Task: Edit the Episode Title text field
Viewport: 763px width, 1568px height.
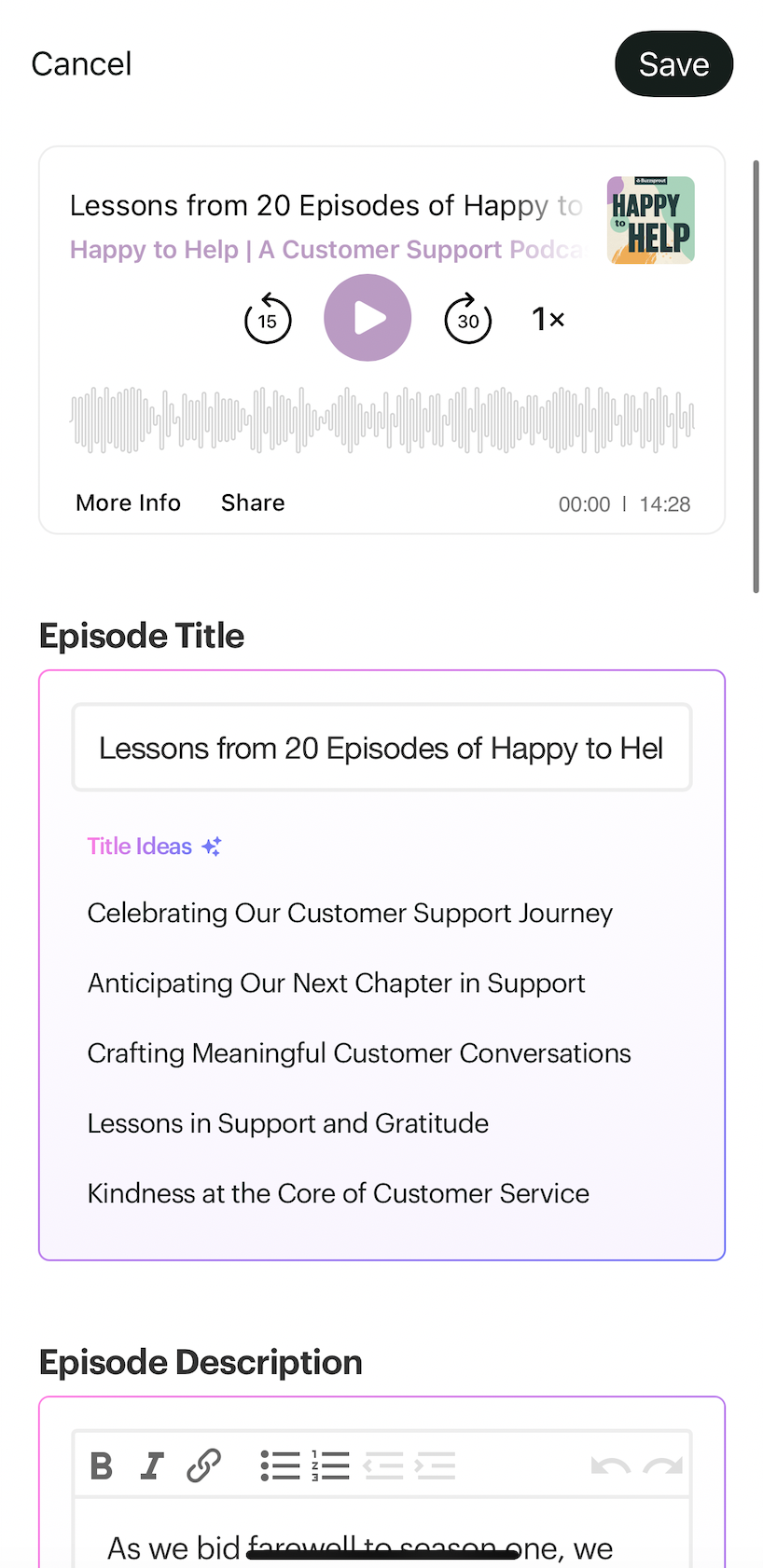Action: [x=381, y=748]
